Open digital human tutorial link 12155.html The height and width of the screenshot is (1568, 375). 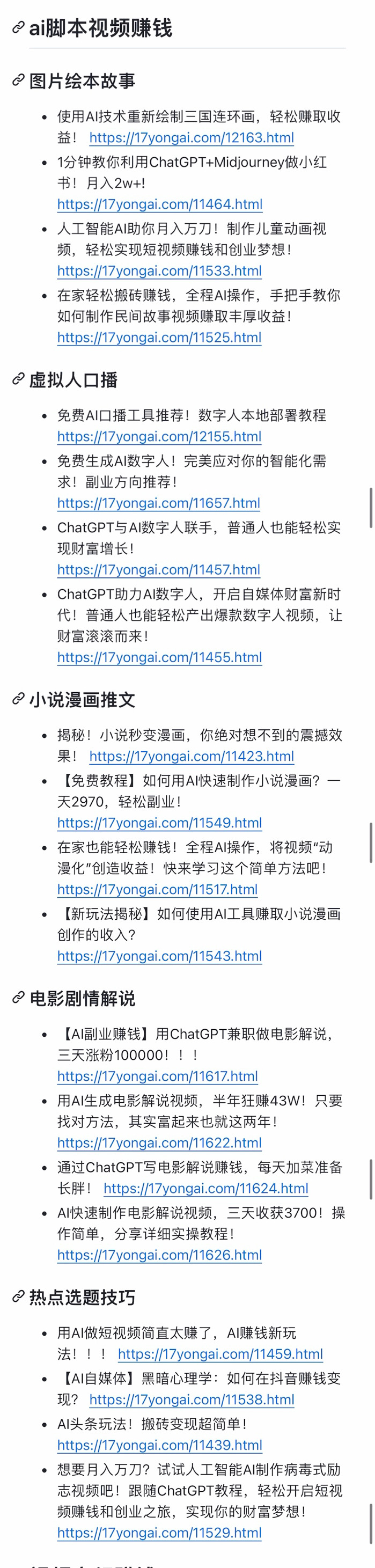coord(159,436)
